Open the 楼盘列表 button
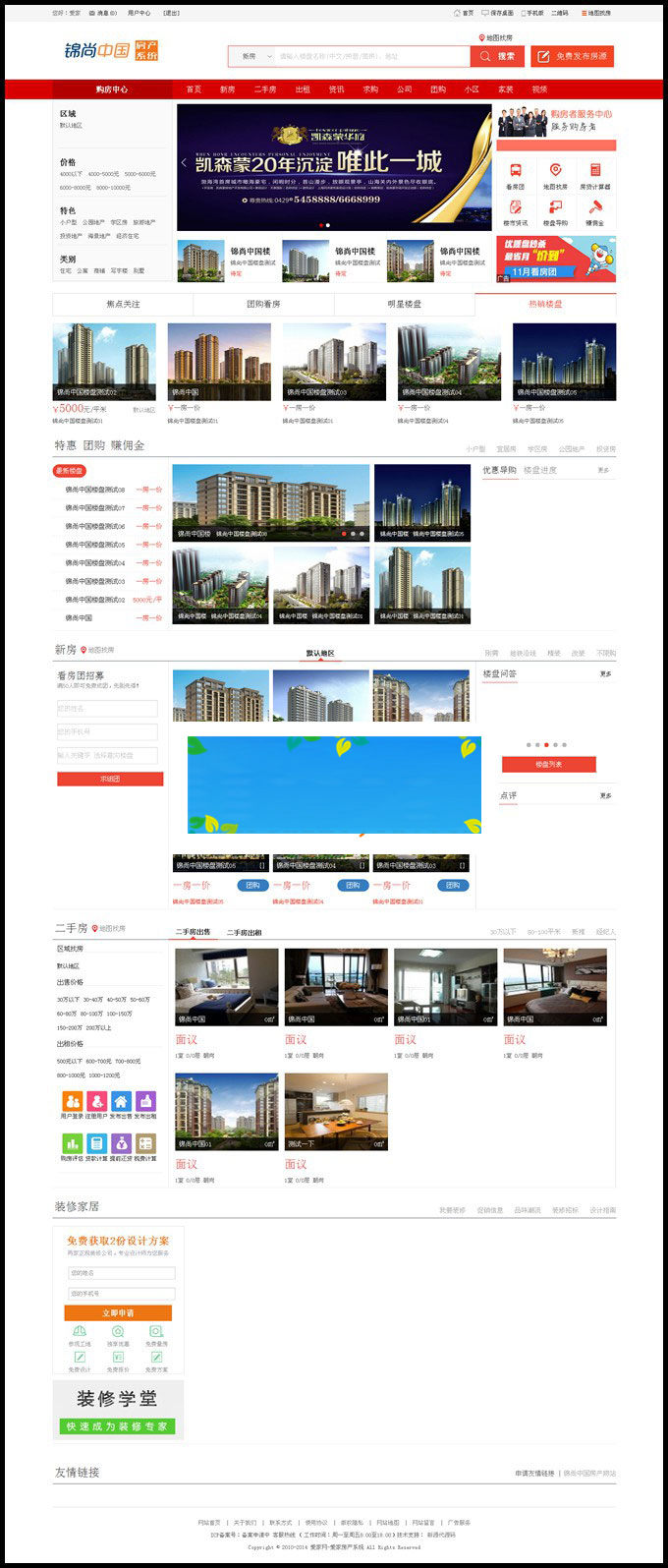Viewport: 668px width, 1568px height. 548,764
